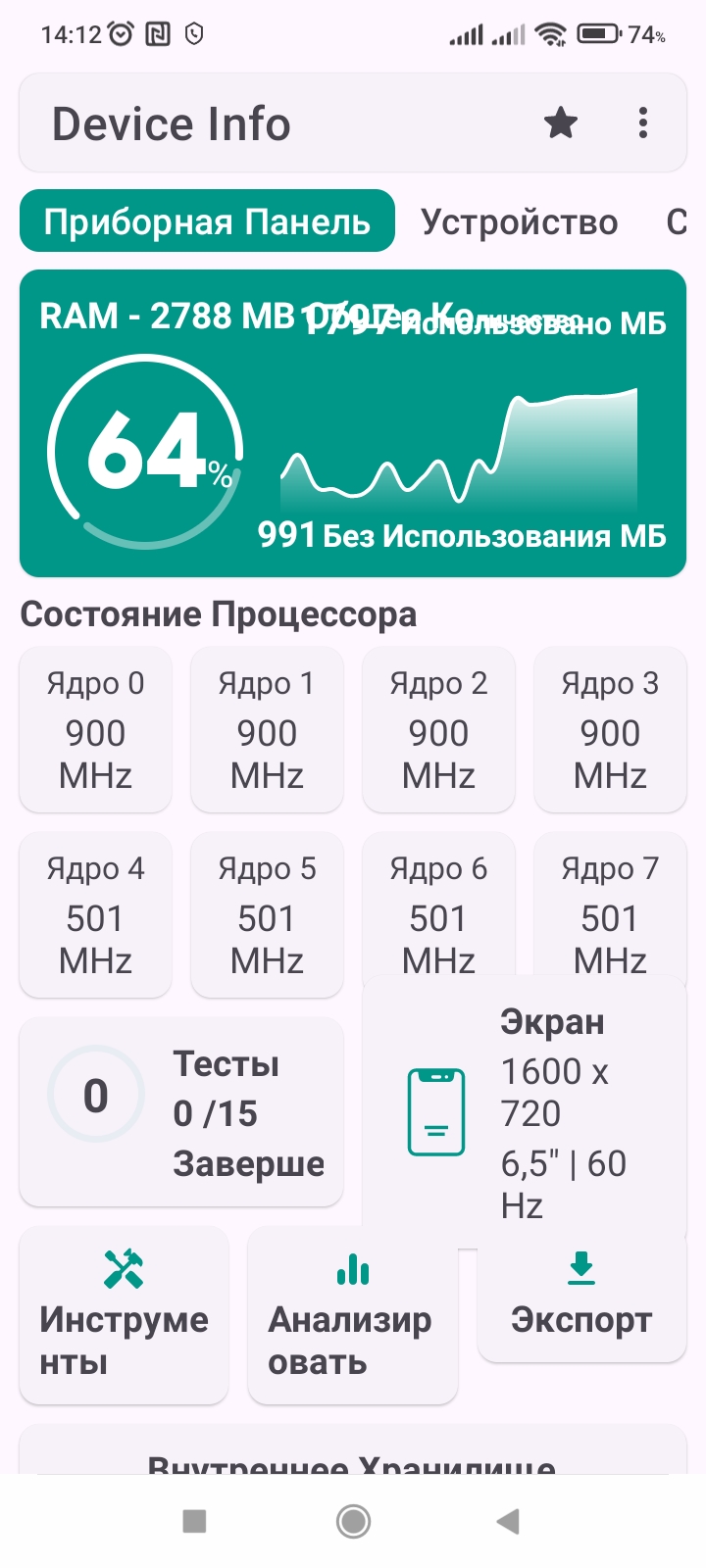The image size is (706, 1568).
Task: Go to the home screen
Action: 353,1521
